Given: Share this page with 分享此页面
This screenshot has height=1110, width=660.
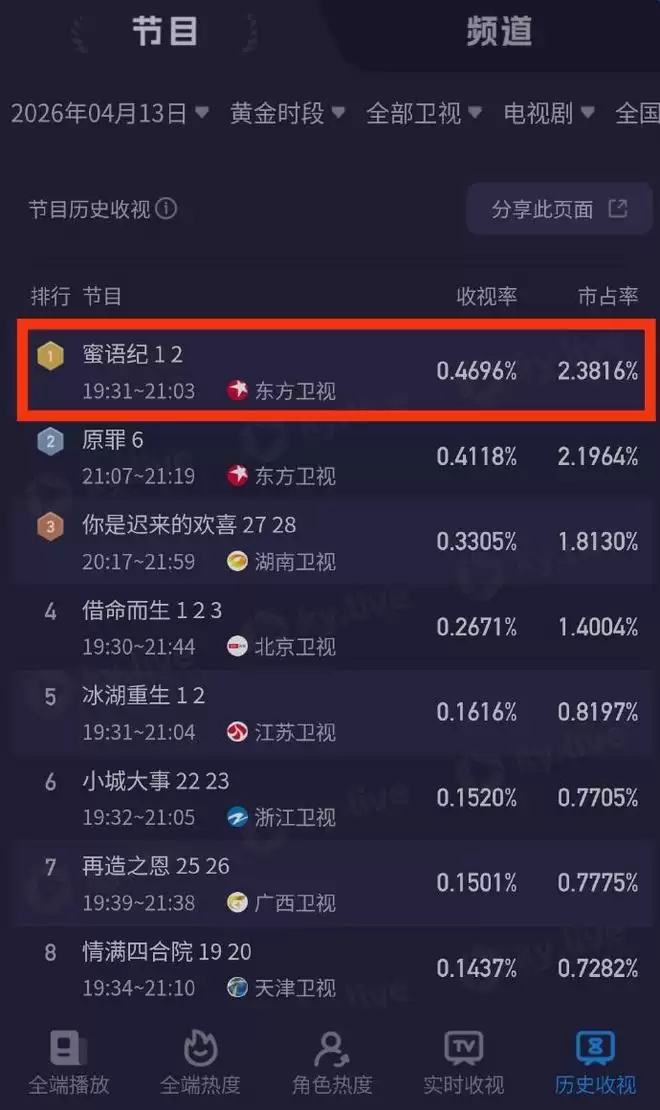Looking at the screenshot, I should click(560, 209).
